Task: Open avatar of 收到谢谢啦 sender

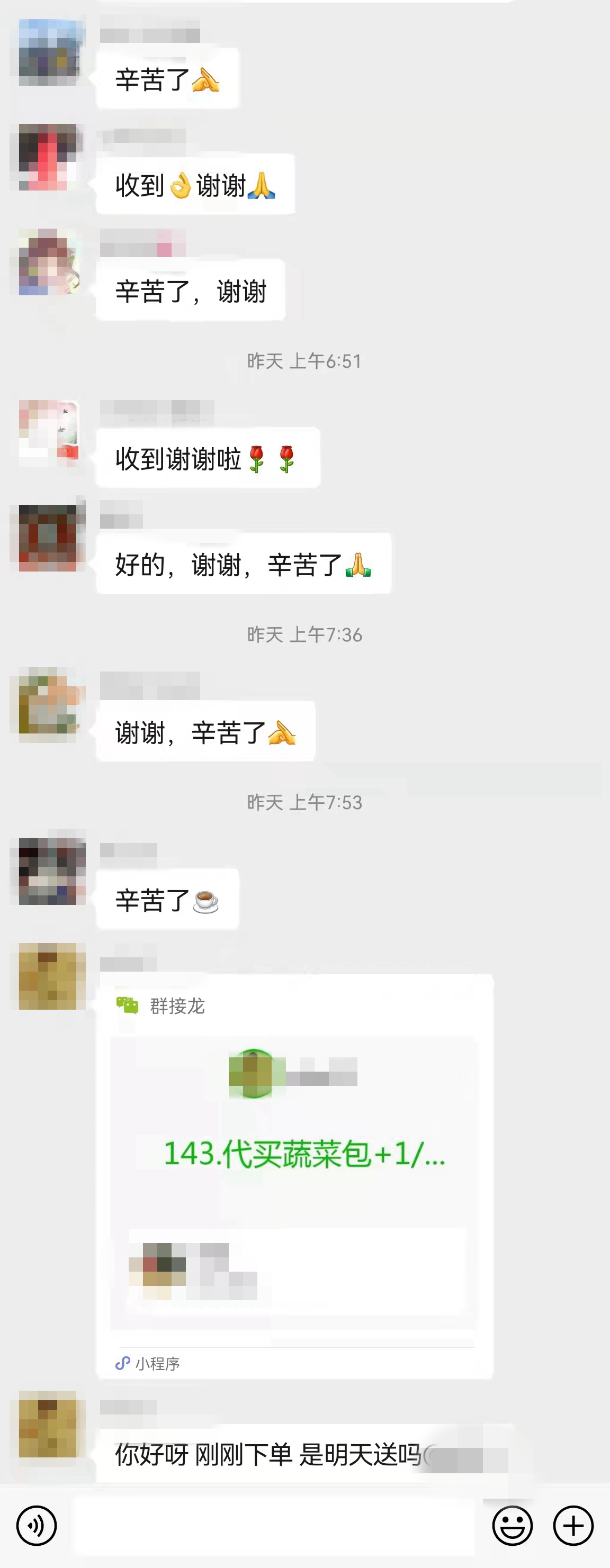Action: [x=49, y=433]
